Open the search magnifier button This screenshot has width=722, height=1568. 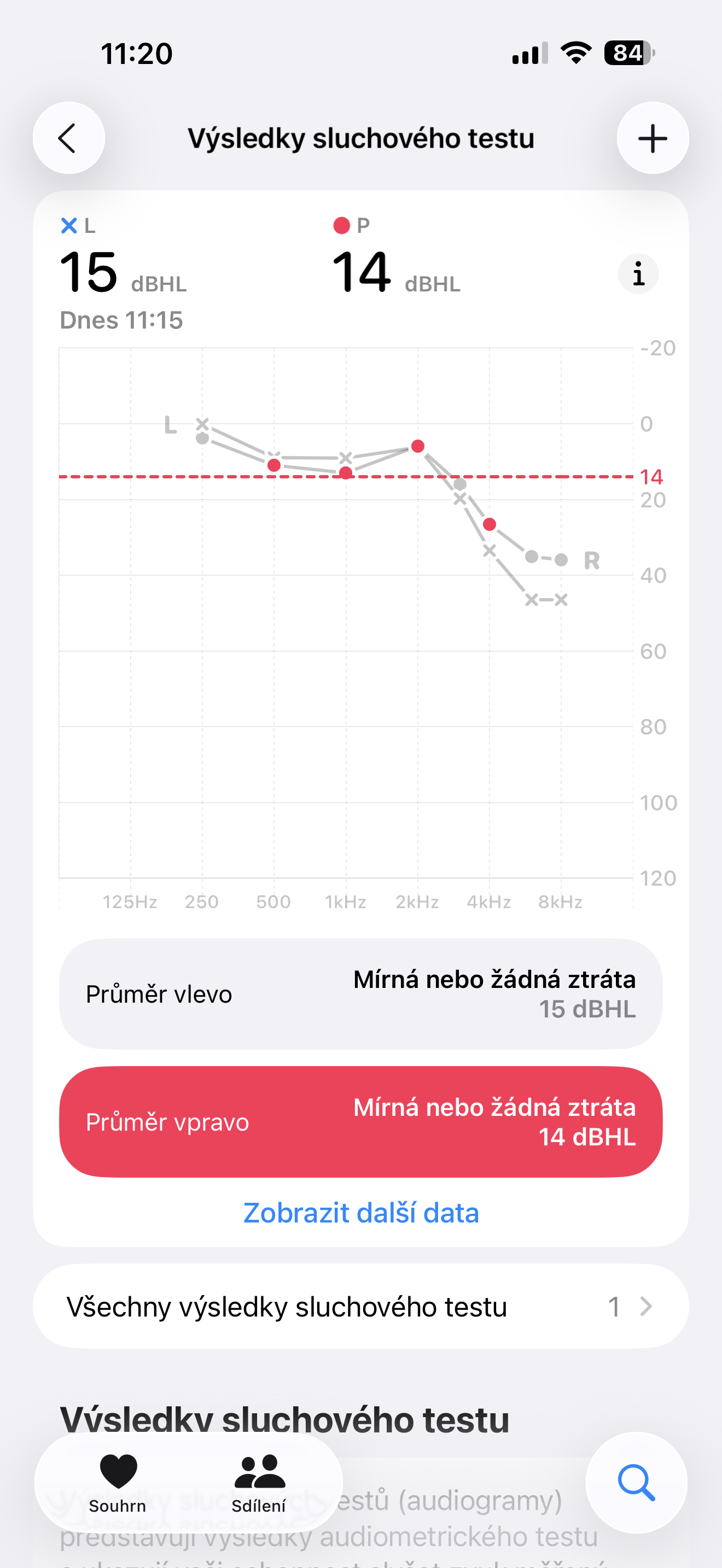coord(636,1483)
